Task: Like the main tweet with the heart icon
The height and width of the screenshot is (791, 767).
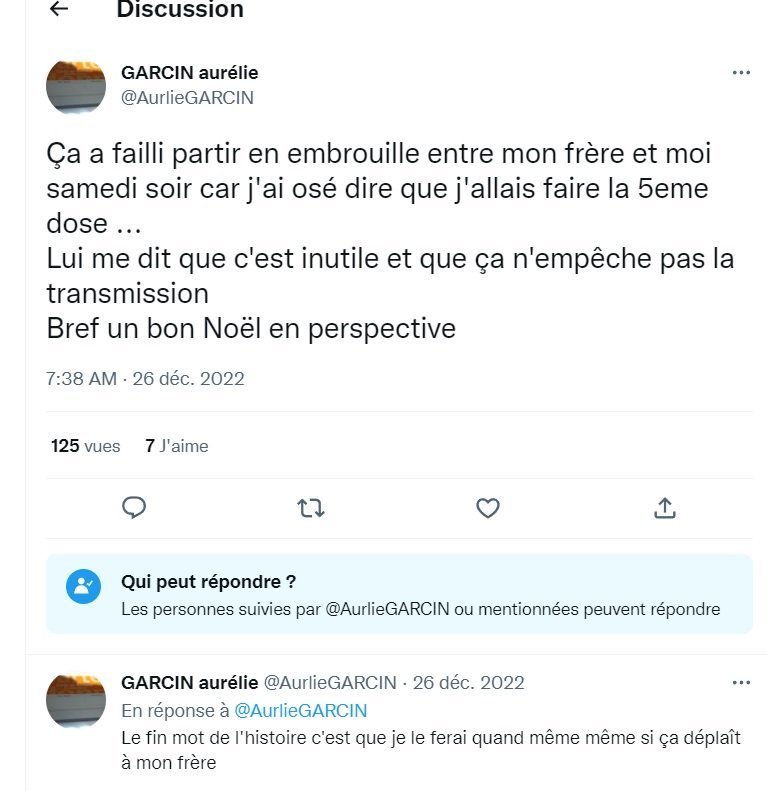Action: 487,508
